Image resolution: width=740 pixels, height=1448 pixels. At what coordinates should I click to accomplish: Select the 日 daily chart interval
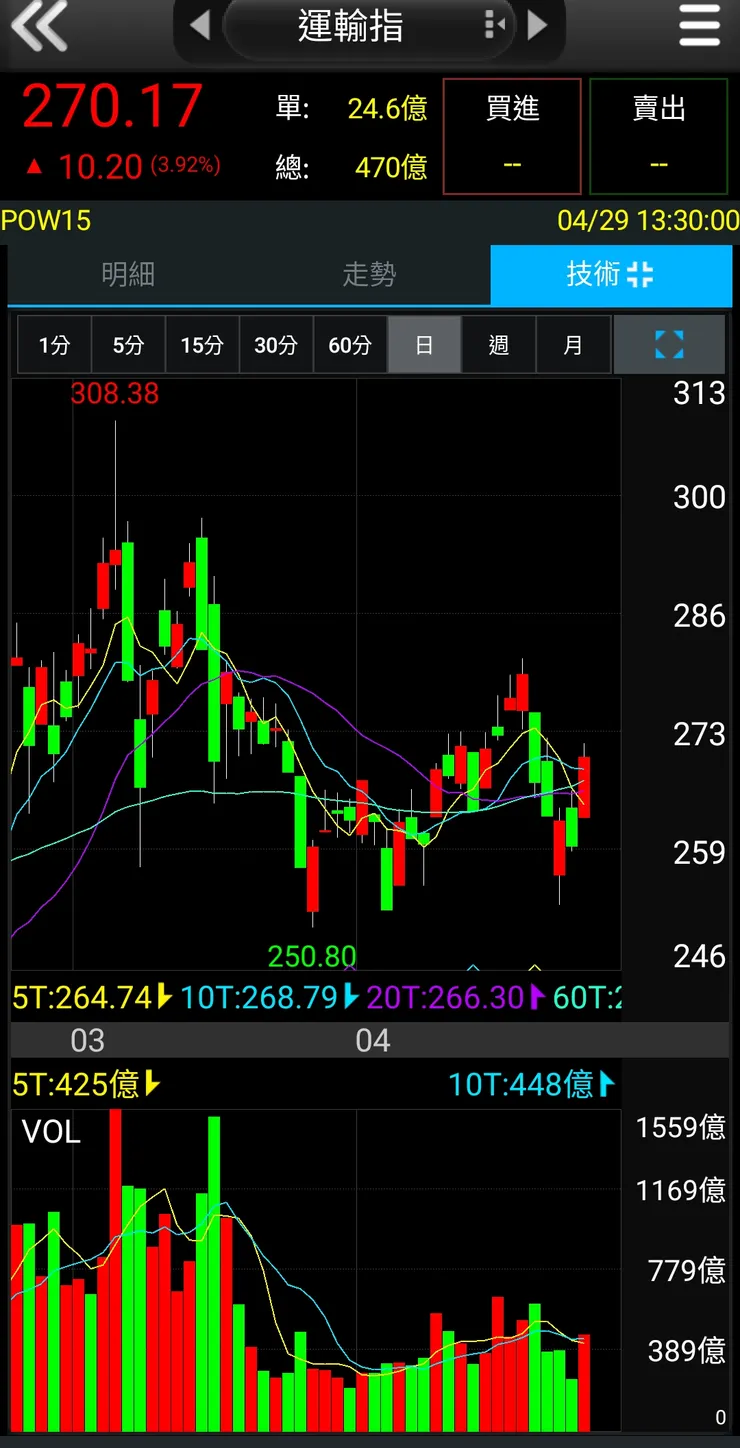coord(424,345)
